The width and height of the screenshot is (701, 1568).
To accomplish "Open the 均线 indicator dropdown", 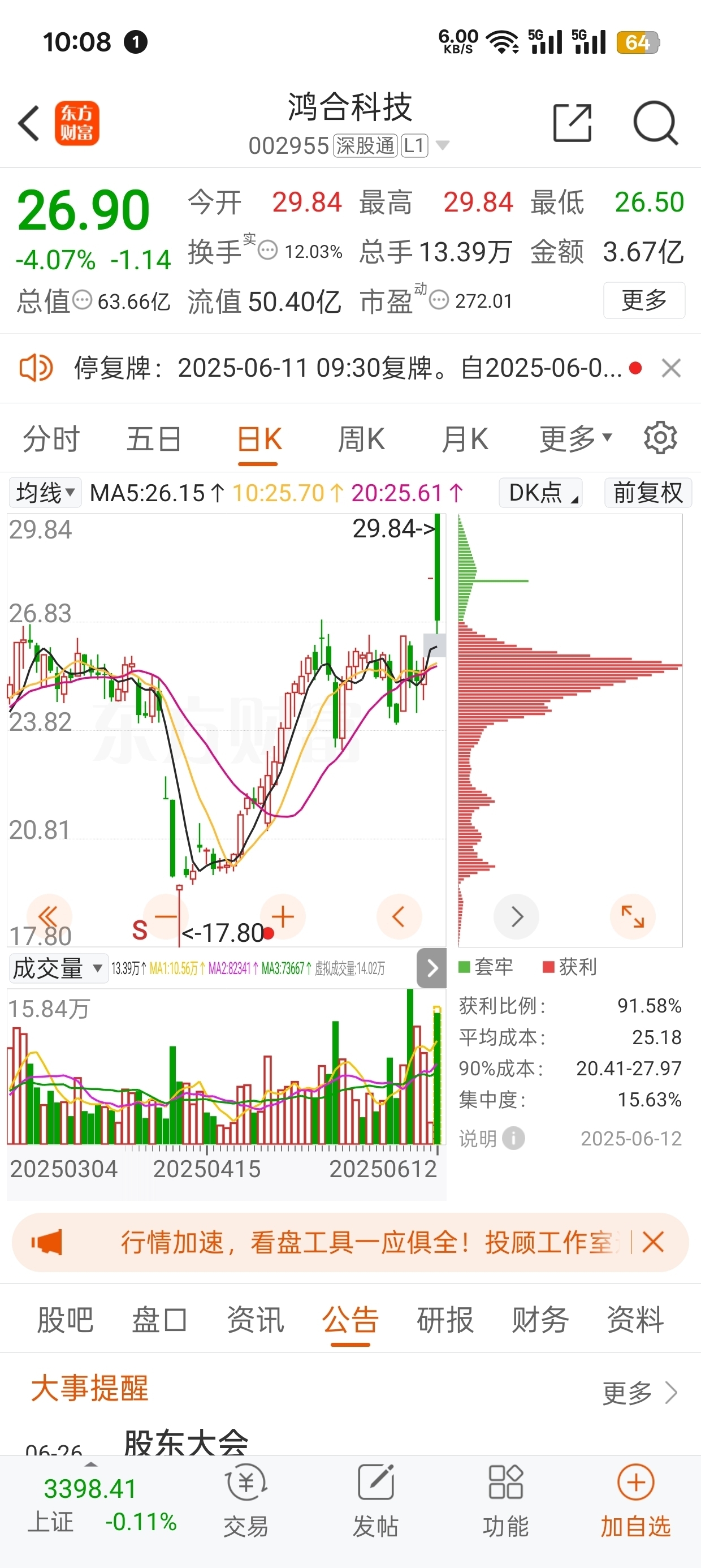I will tap(45, 493).
